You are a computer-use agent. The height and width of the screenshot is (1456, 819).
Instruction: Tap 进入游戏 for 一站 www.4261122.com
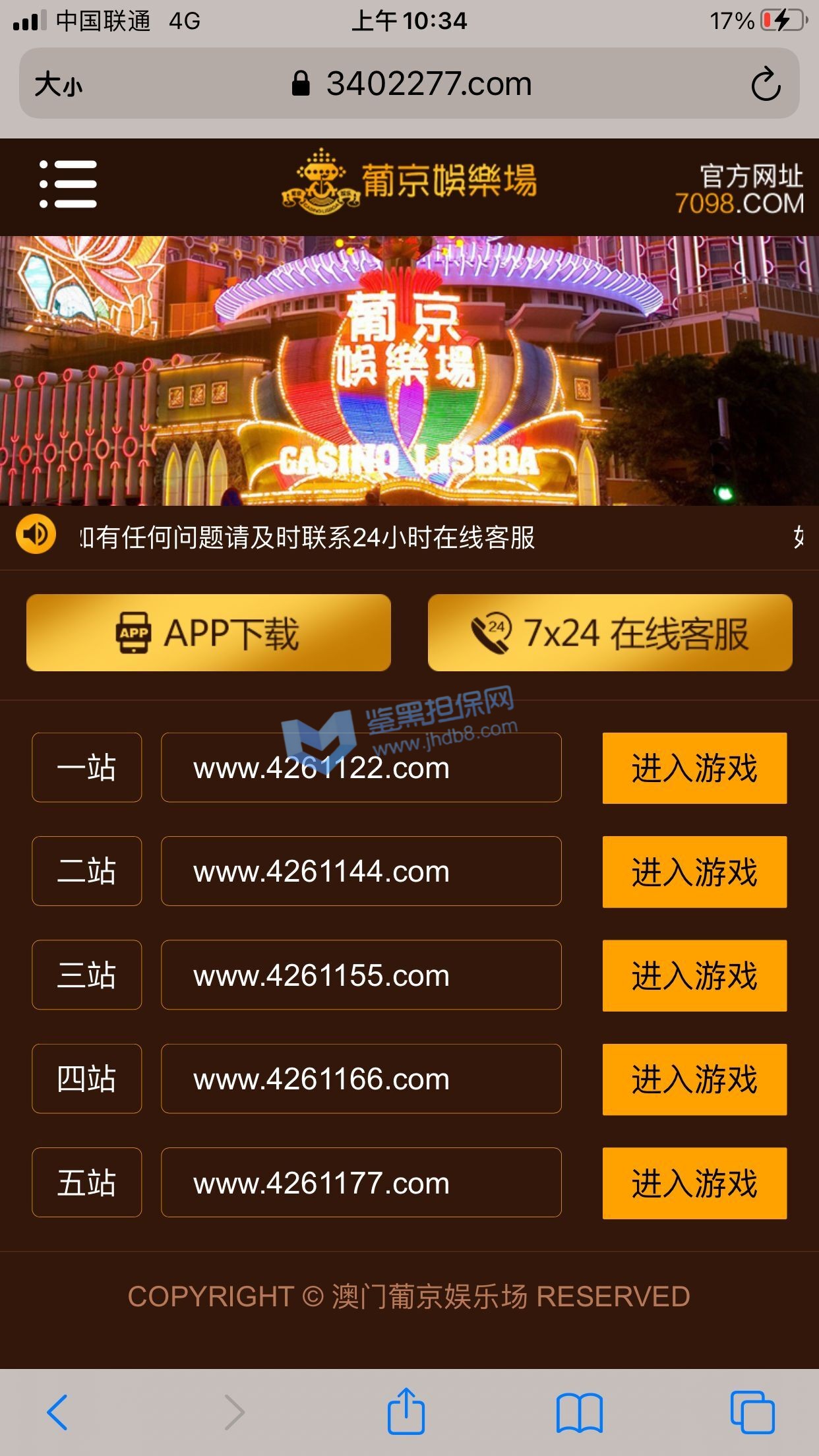click(x=694, y=768)
